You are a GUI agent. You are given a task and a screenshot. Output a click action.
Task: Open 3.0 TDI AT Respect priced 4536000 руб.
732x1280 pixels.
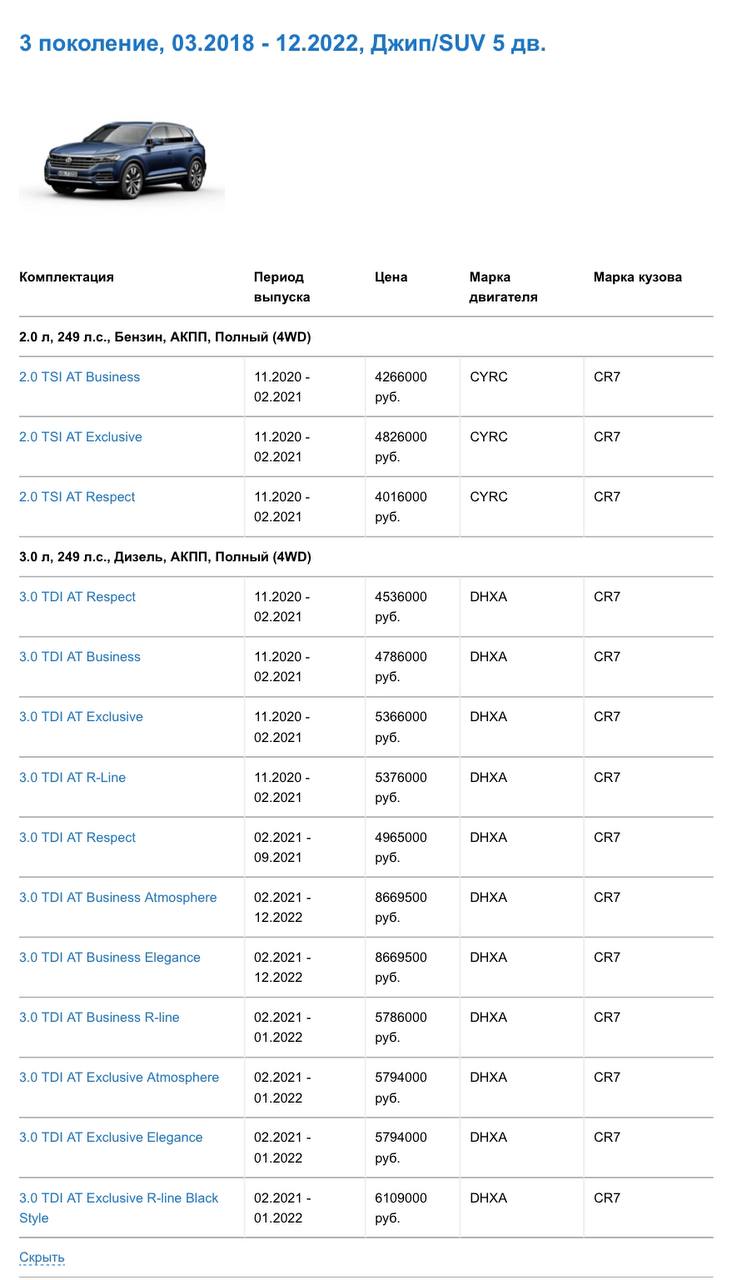click(x=77, y=597)
